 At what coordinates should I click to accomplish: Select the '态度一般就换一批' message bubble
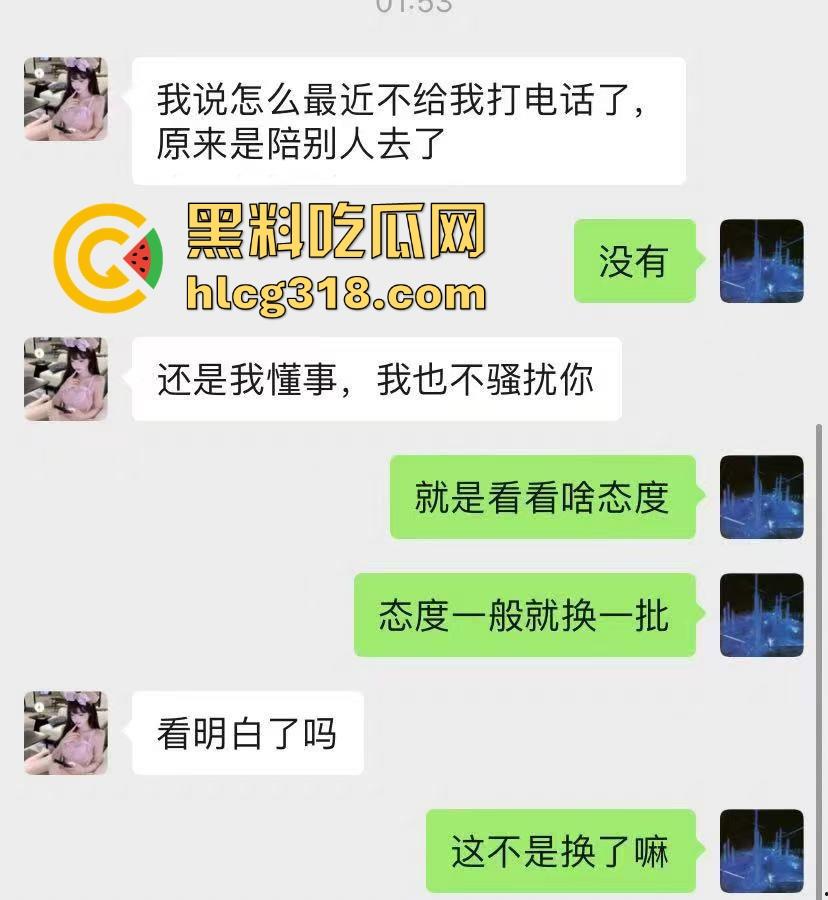(x=525, y=615)
